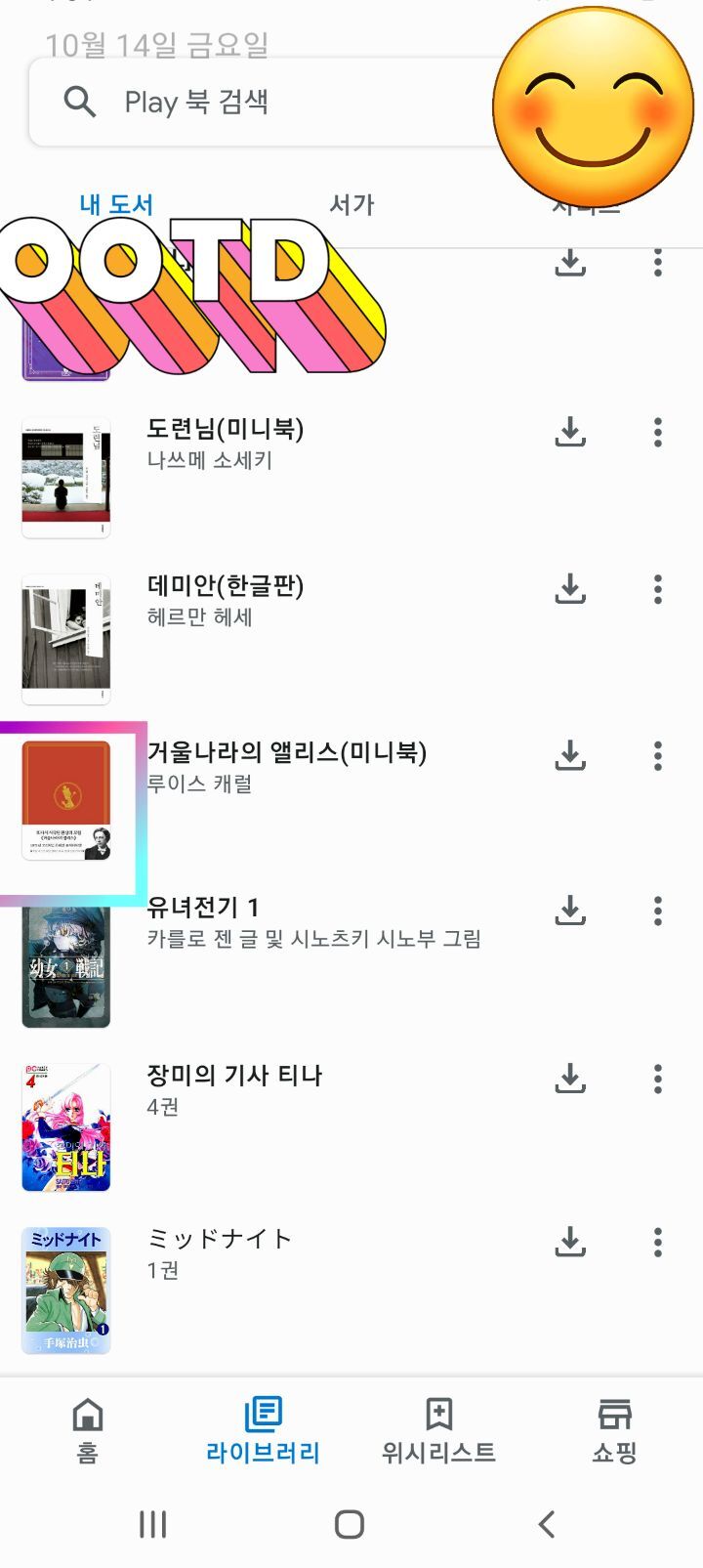Download 거울나라의 앨리스(미니북)
The height and width of the screenshot is (1568, 703).
(x=570, y=755)
